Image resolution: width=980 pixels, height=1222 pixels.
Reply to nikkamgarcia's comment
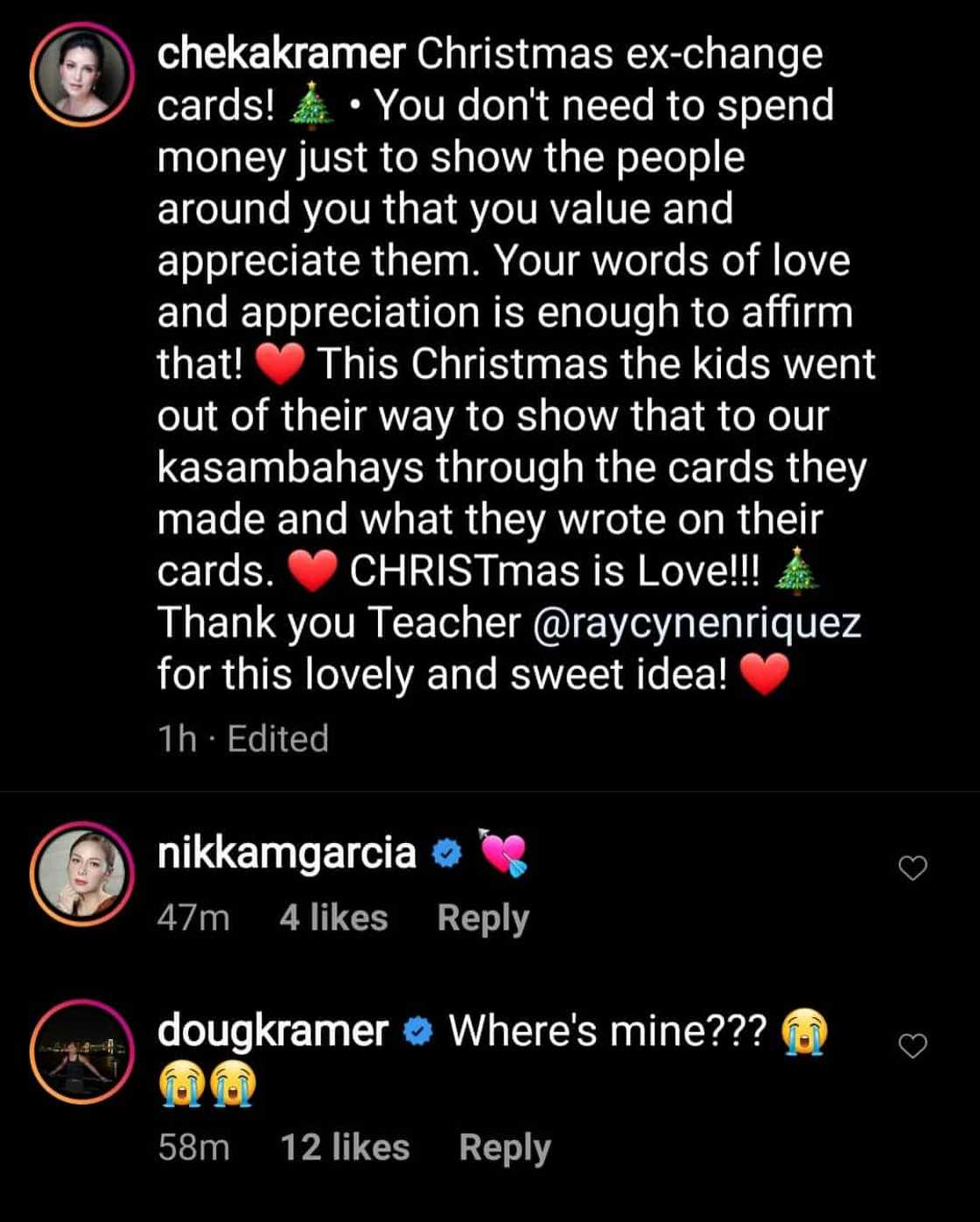[x=483, y=918]
